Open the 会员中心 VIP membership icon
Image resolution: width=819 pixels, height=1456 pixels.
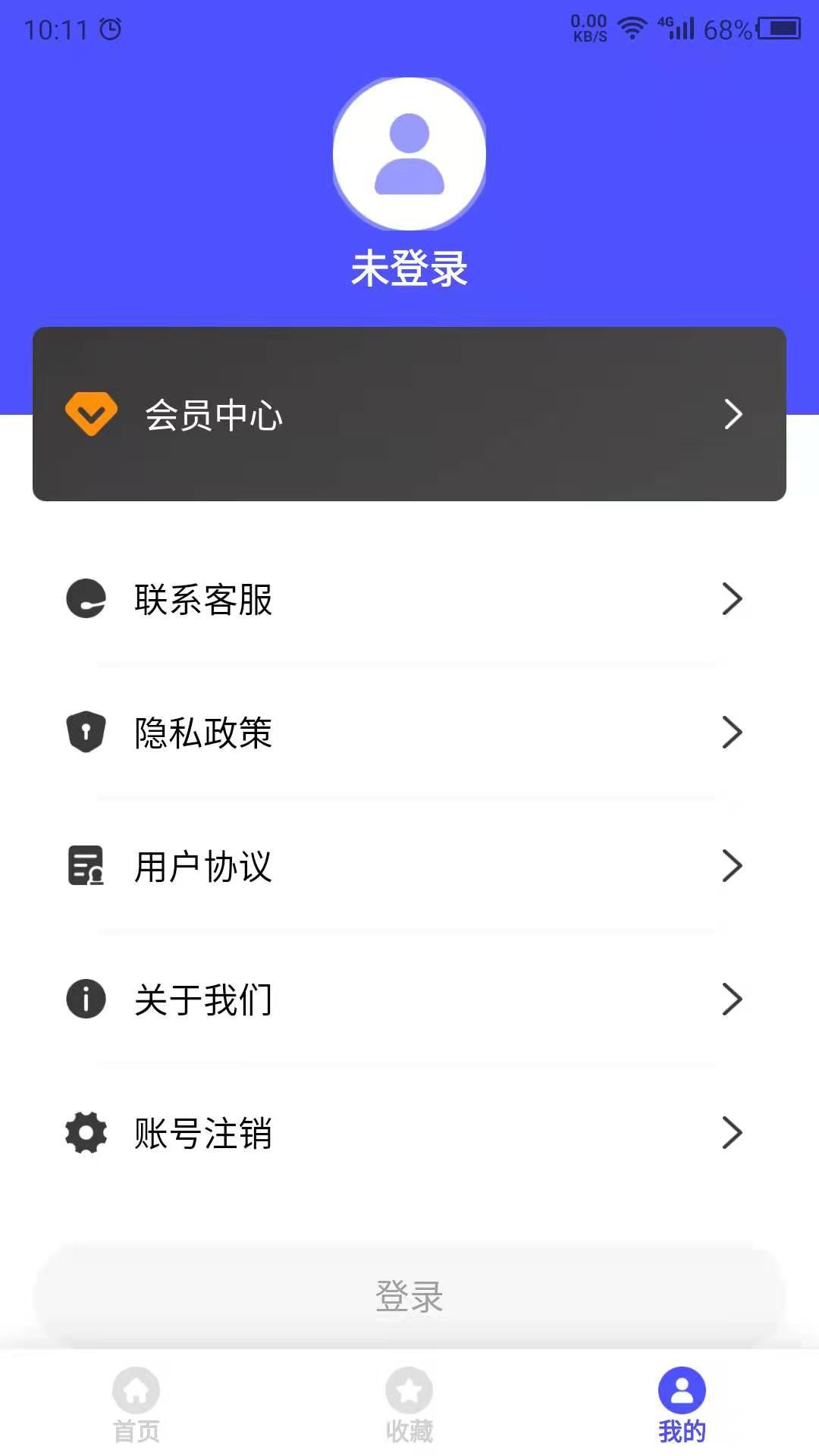pos(91,413)
